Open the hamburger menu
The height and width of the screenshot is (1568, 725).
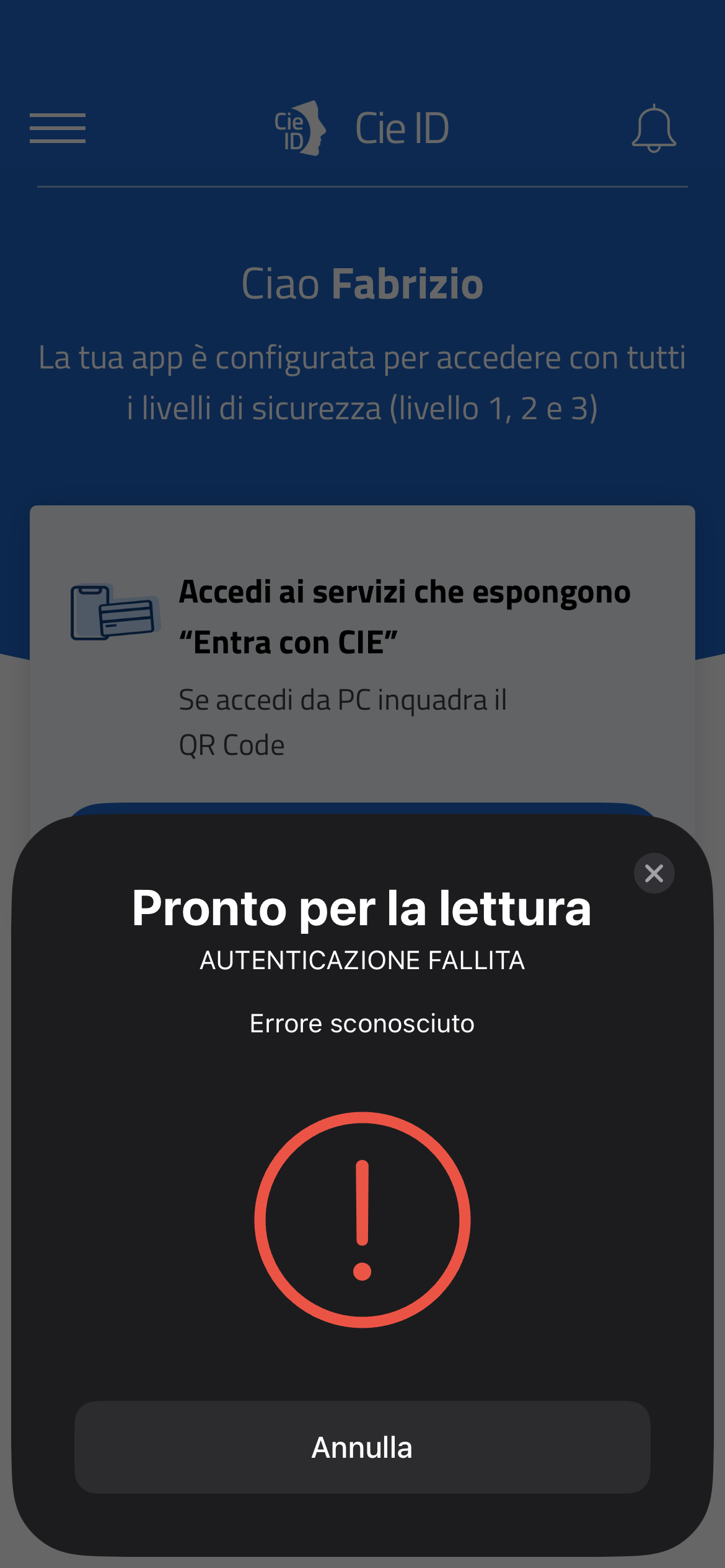[58, 128]
